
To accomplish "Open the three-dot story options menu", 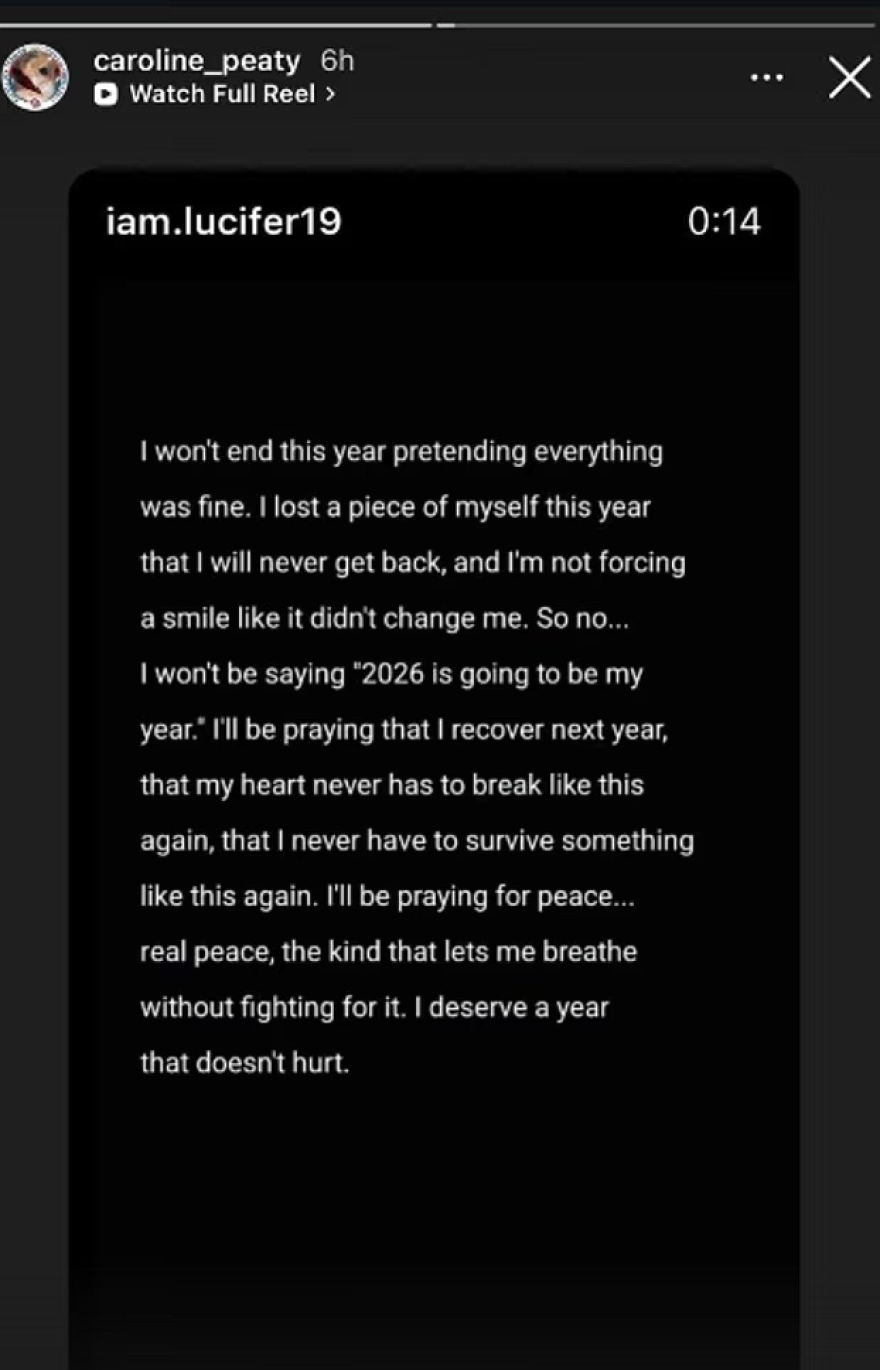I will pyautogui.click(x=767, y=78).
